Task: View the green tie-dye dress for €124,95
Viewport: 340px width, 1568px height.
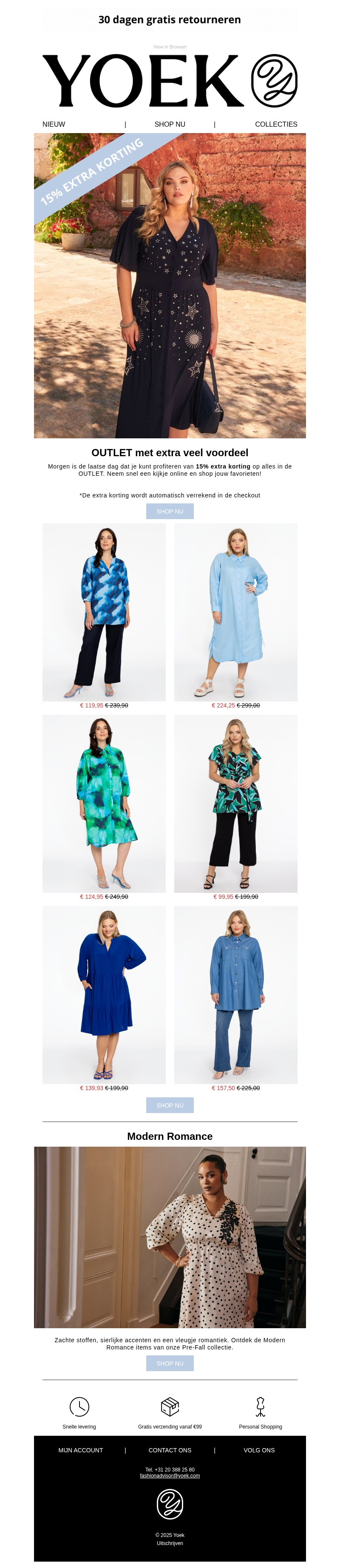Action: (104, 804)
